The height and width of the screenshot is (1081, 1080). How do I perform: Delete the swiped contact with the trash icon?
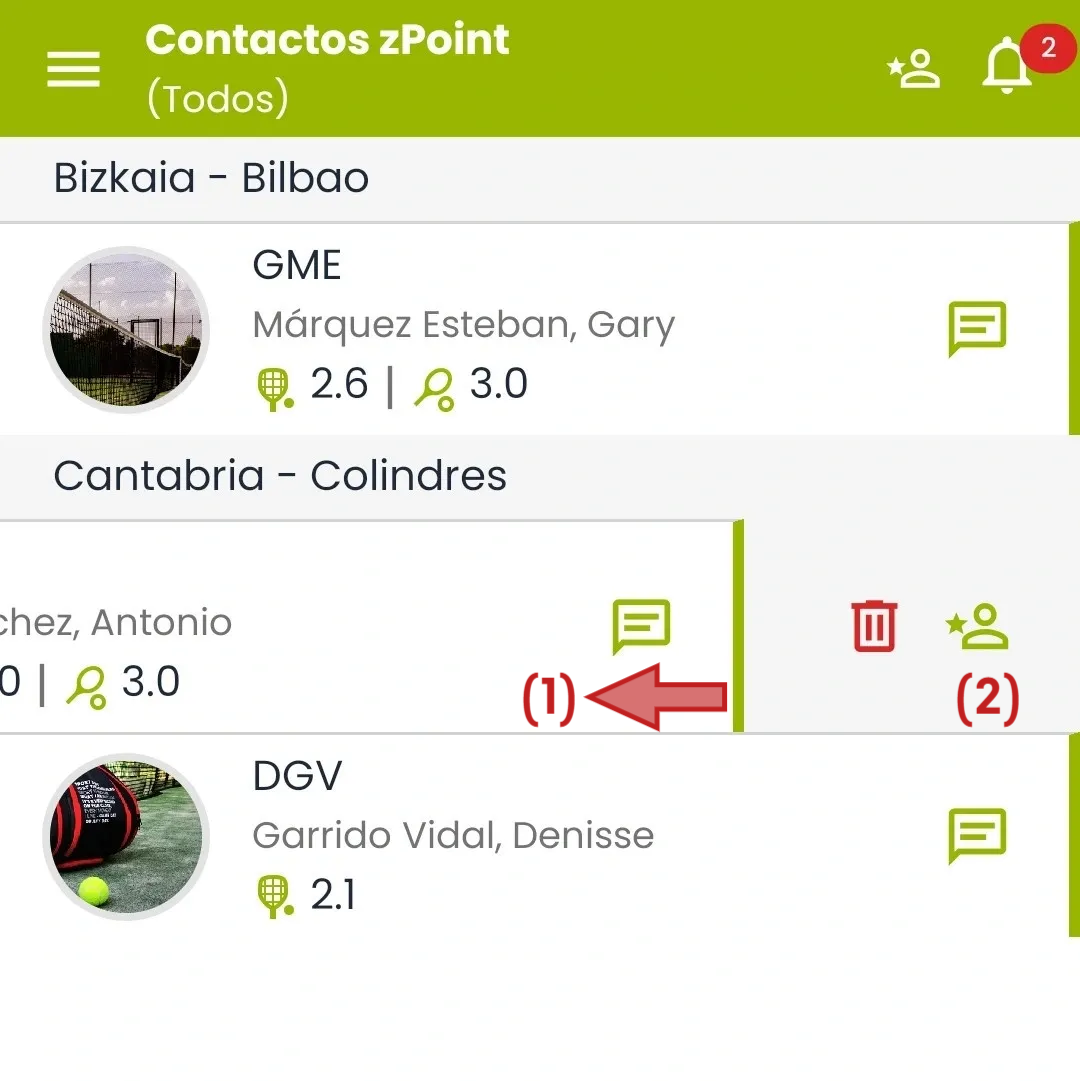click(875, 626)
